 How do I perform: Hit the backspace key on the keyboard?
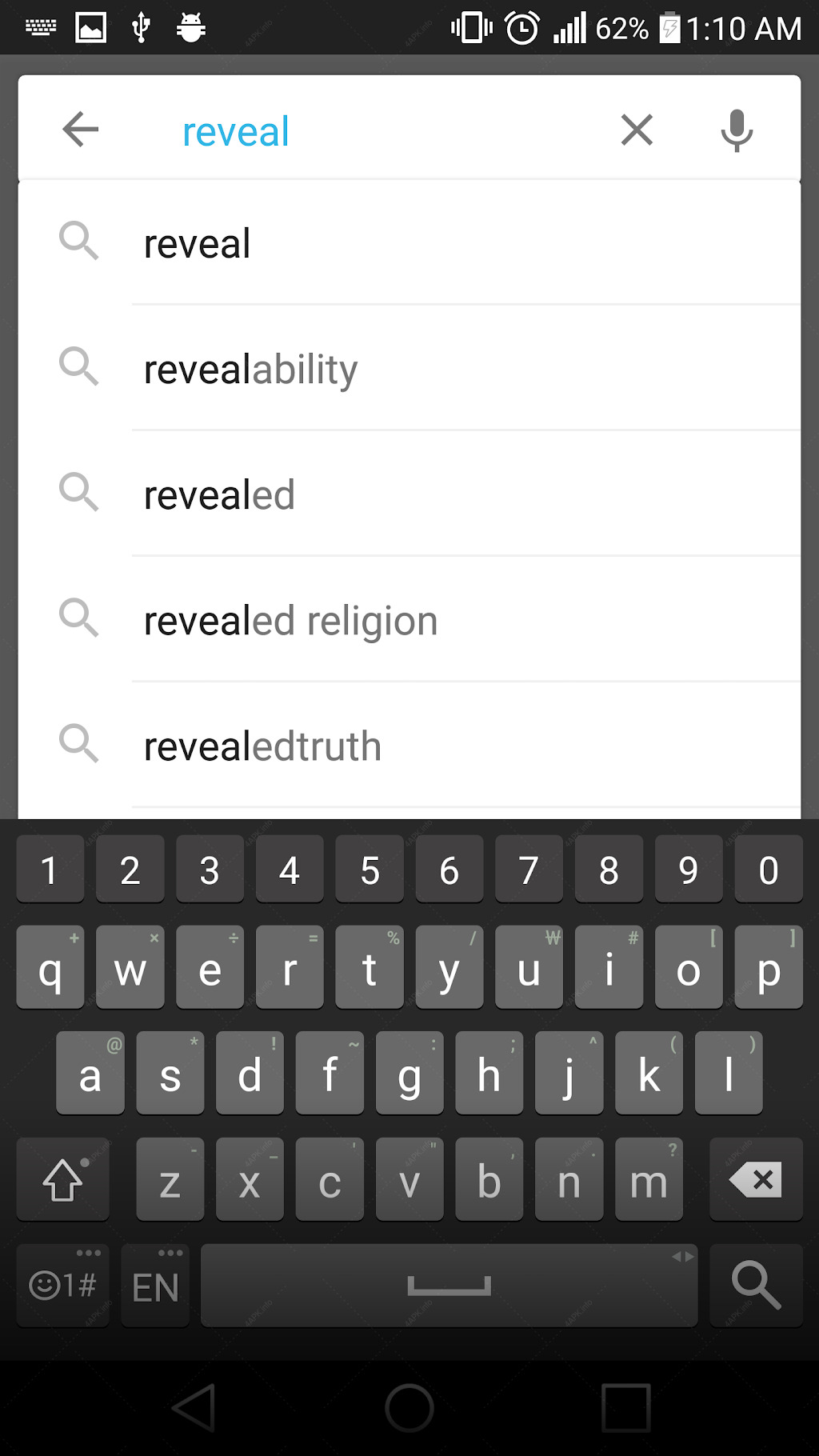(756, 1179)
